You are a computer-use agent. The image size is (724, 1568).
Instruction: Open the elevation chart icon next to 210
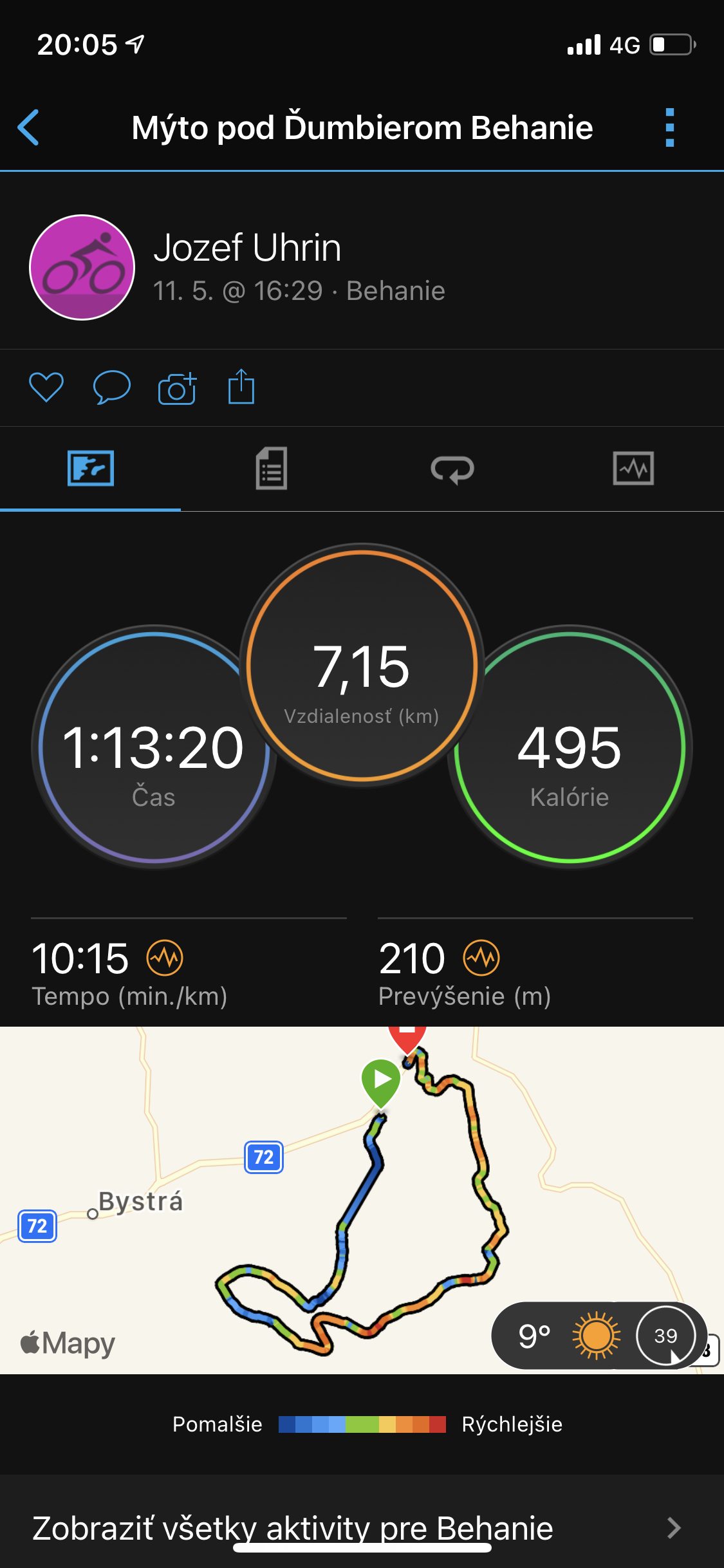481,958
